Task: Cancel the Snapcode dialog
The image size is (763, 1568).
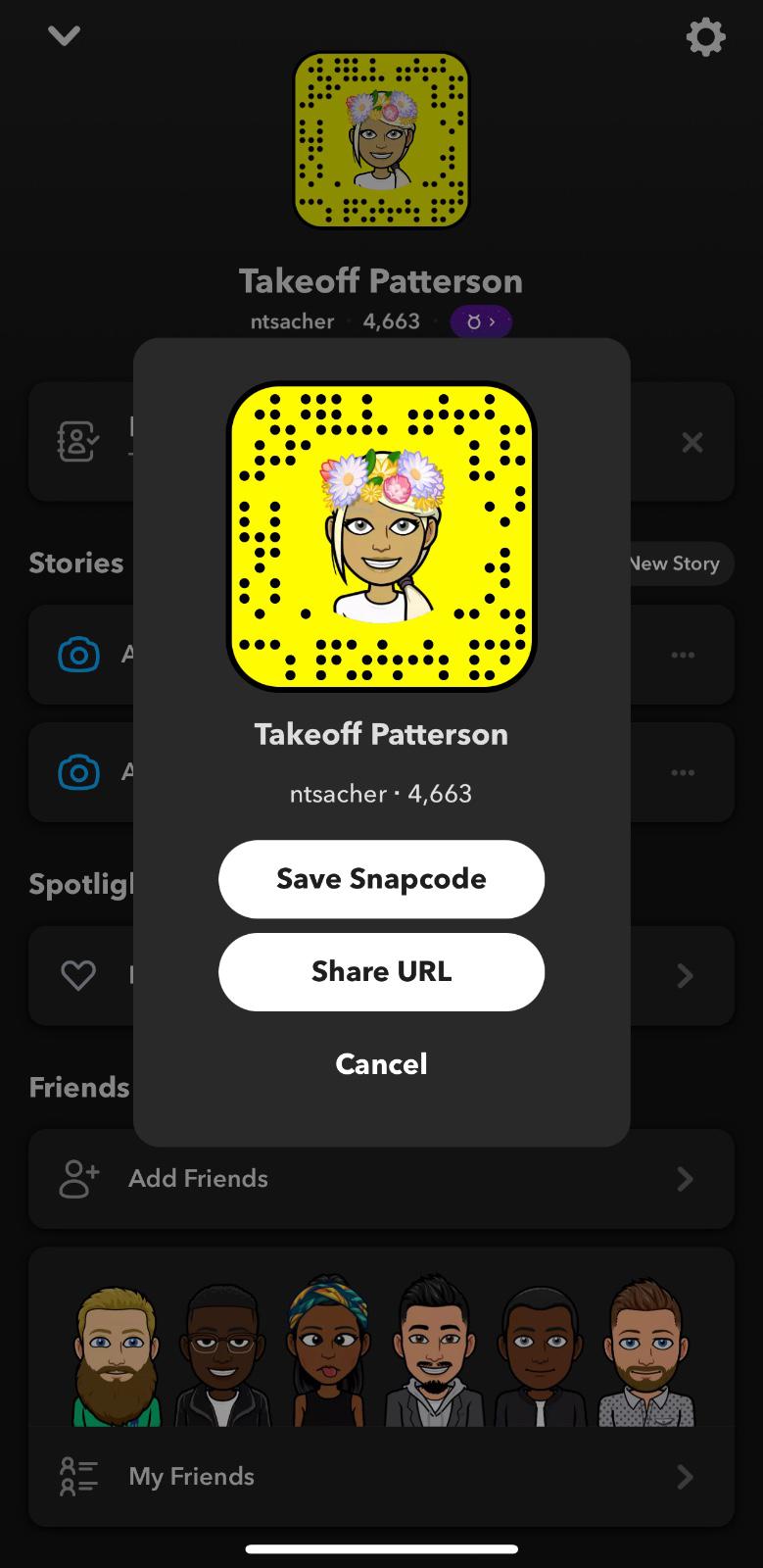Action: point(381,1064)
